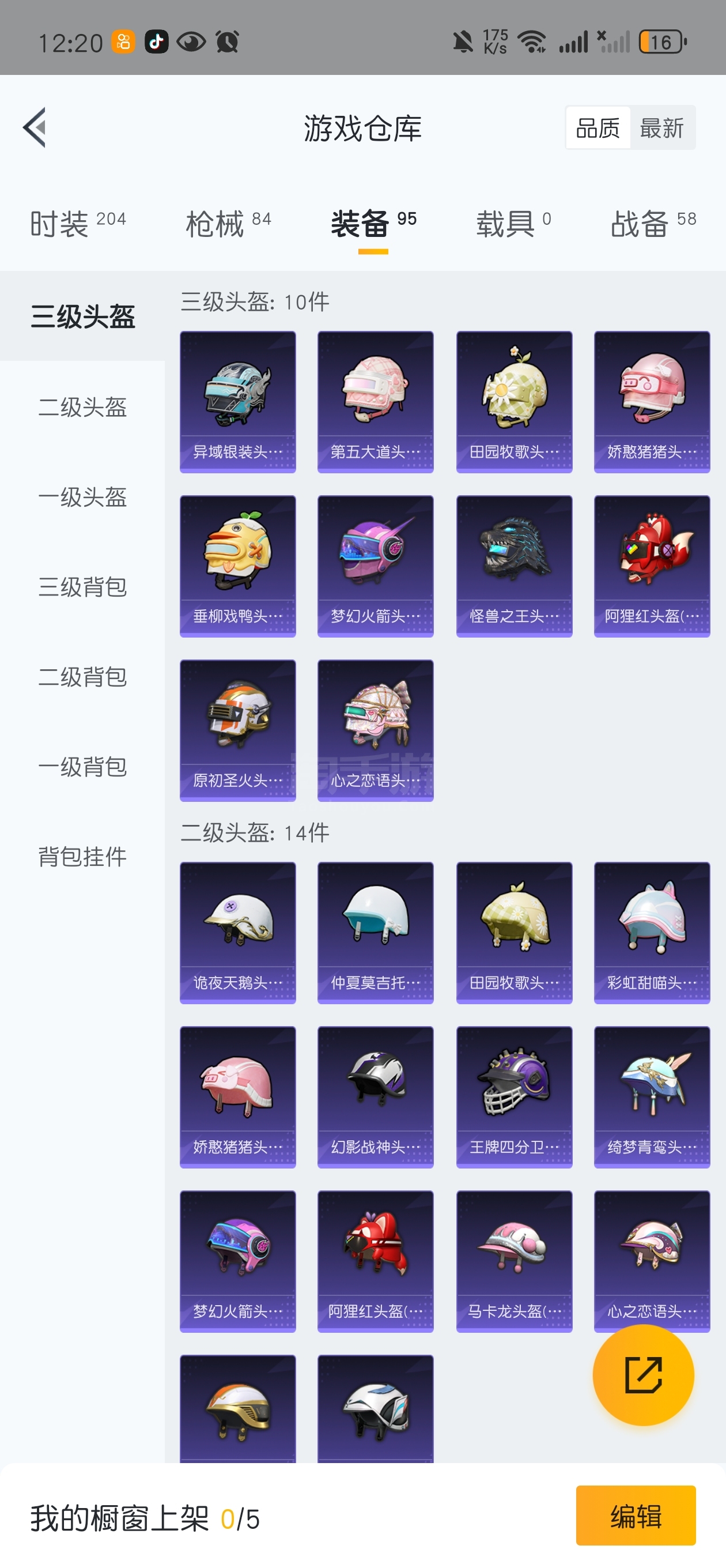Open the 原初圣火 helmet item

point(237,730)
